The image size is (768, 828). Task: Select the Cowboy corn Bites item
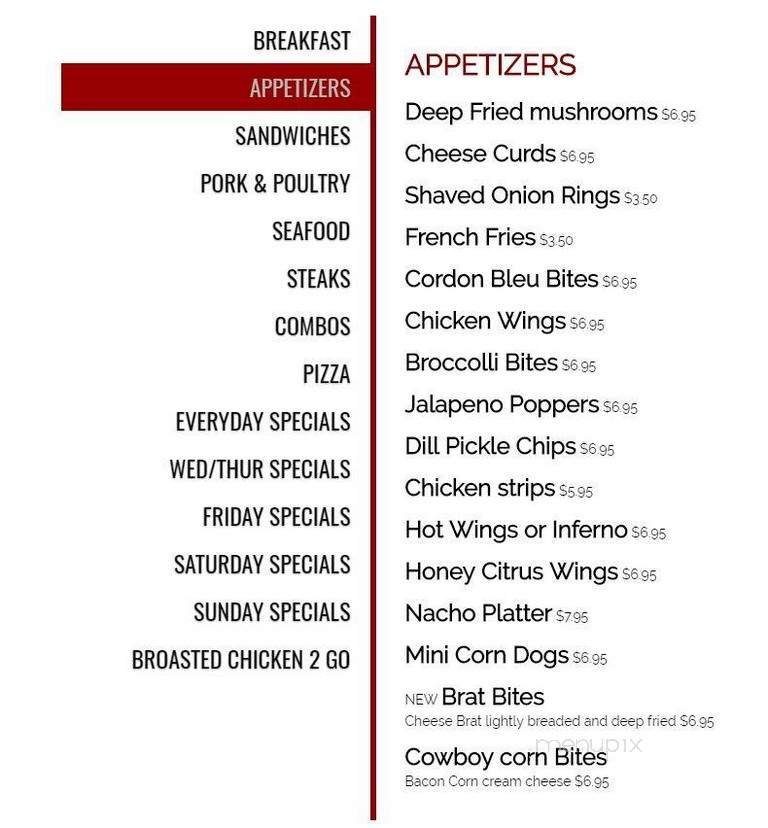point(504,757)
